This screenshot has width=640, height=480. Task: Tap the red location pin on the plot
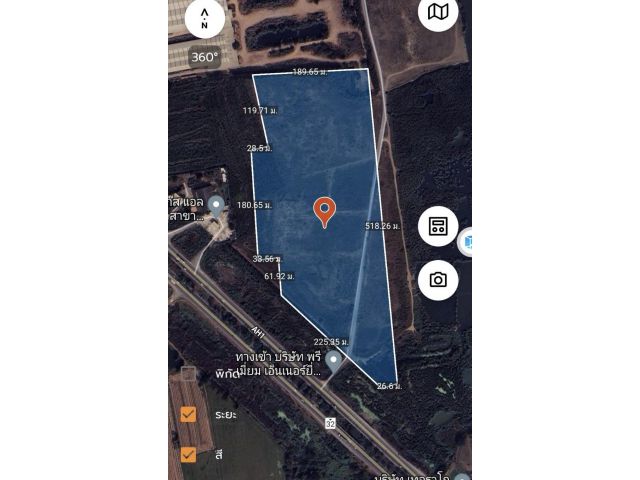tap(324, 211)
